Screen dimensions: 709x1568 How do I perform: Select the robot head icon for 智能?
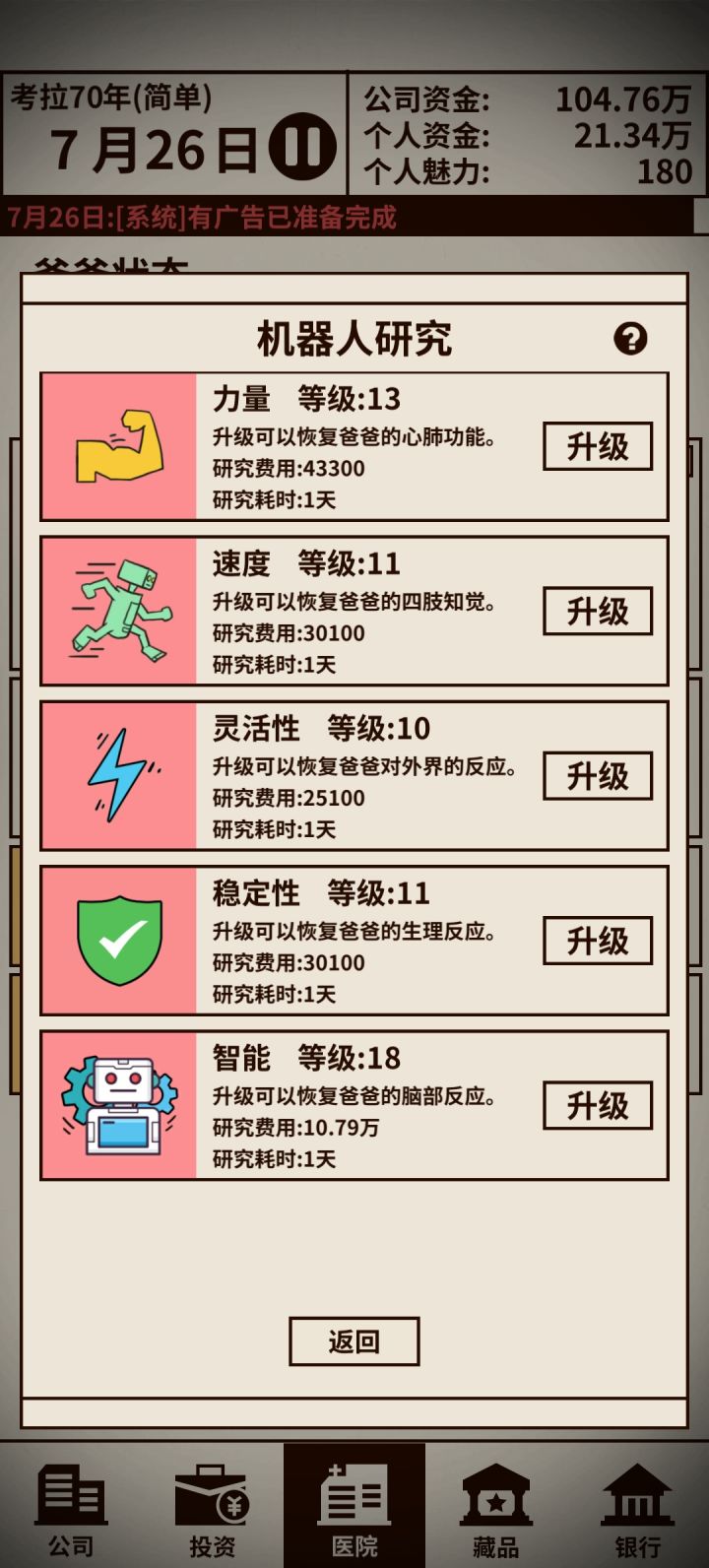(x=118, y=1103)
